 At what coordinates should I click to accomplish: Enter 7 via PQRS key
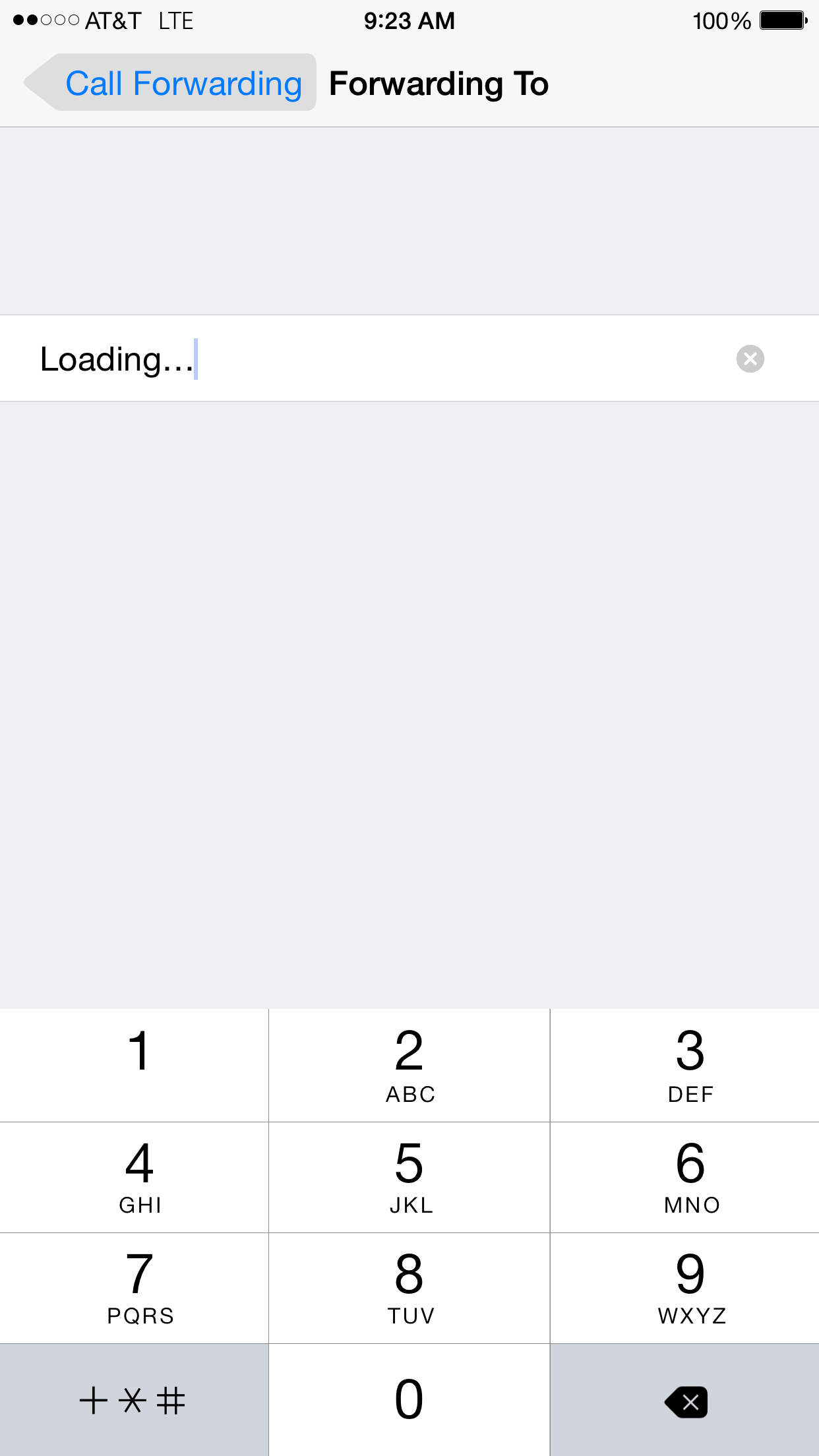(134, 1288)
